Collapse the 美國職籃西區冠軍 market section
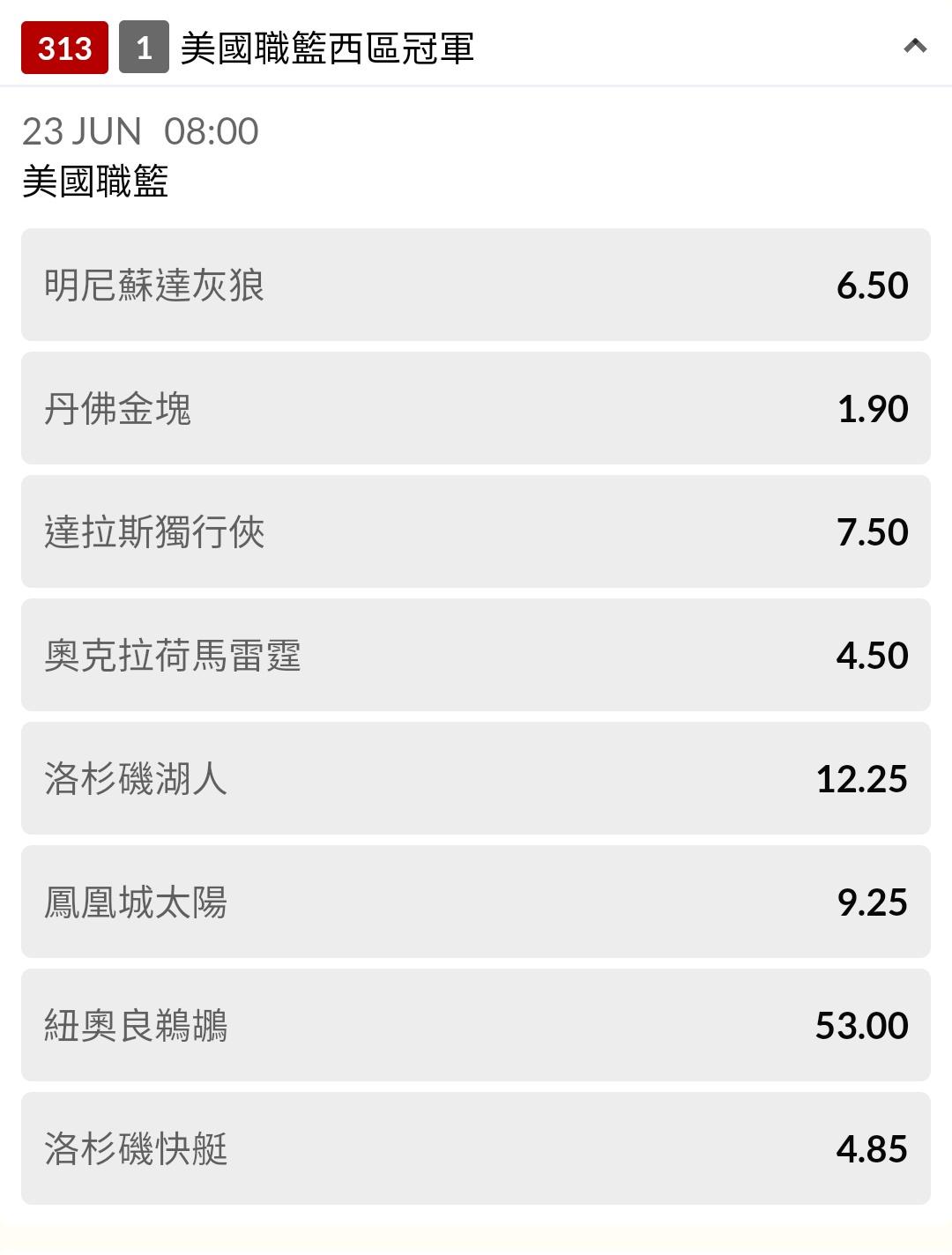952x1255 pixels. (915, 46)
